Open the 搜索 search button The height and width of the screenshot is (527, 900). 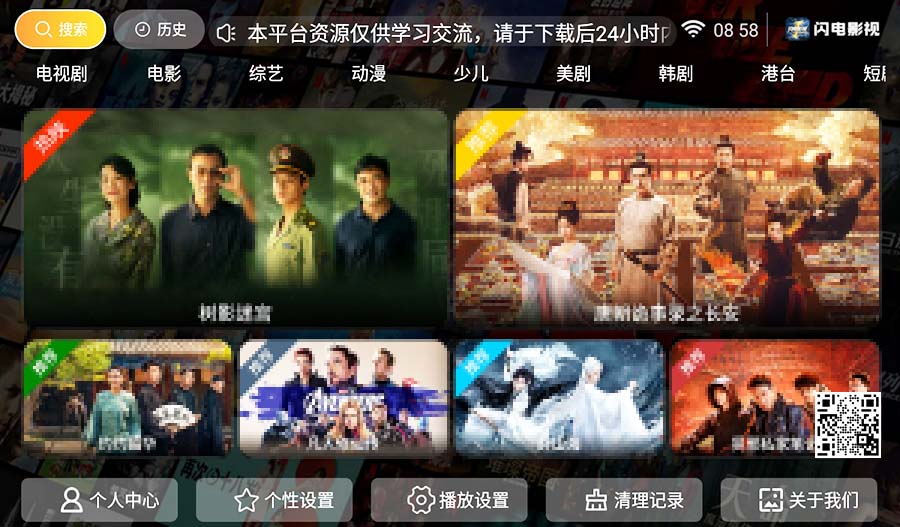60,30
